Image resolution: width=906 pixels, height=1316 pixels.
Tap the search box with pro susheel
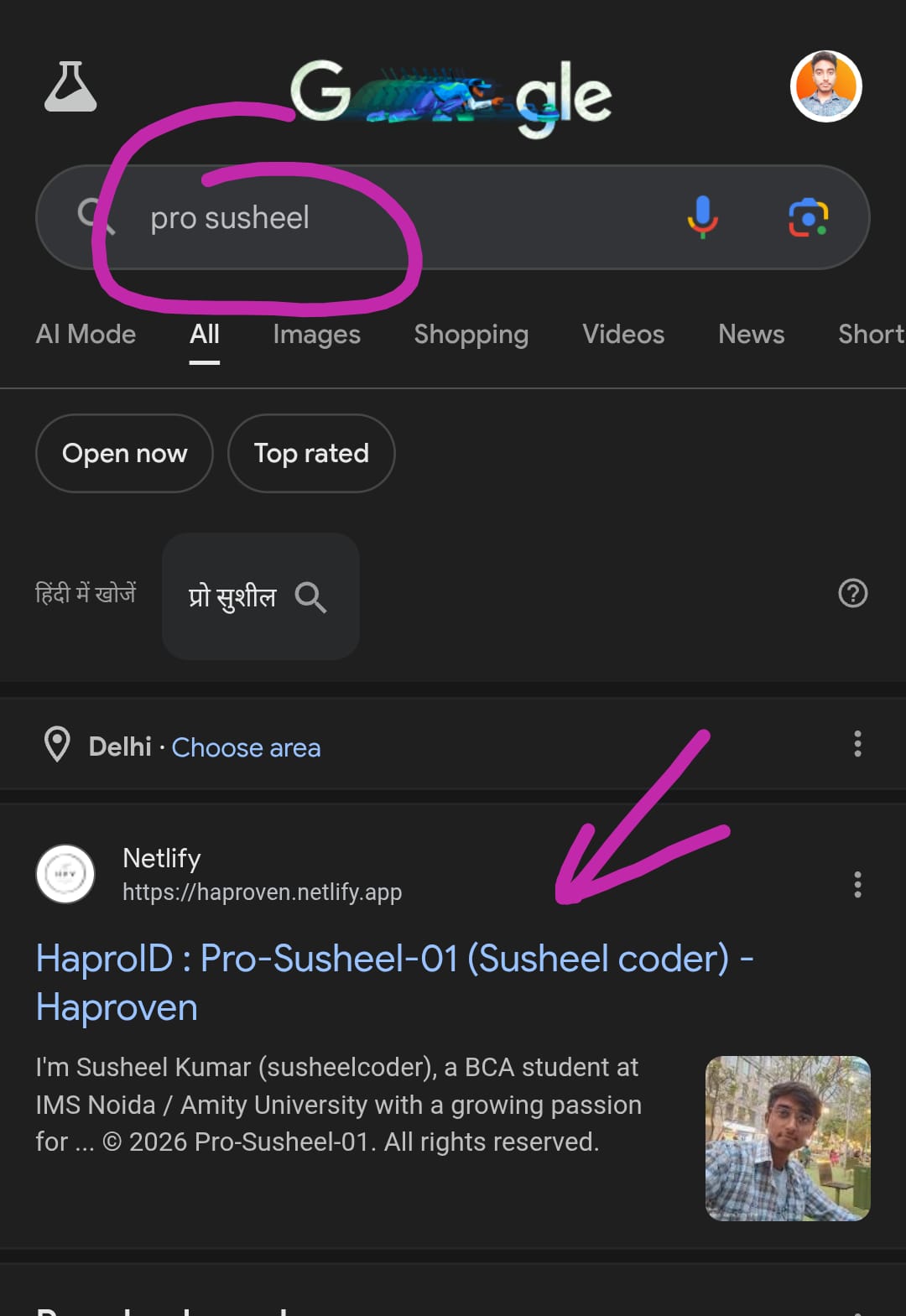[x=377, y=218]
